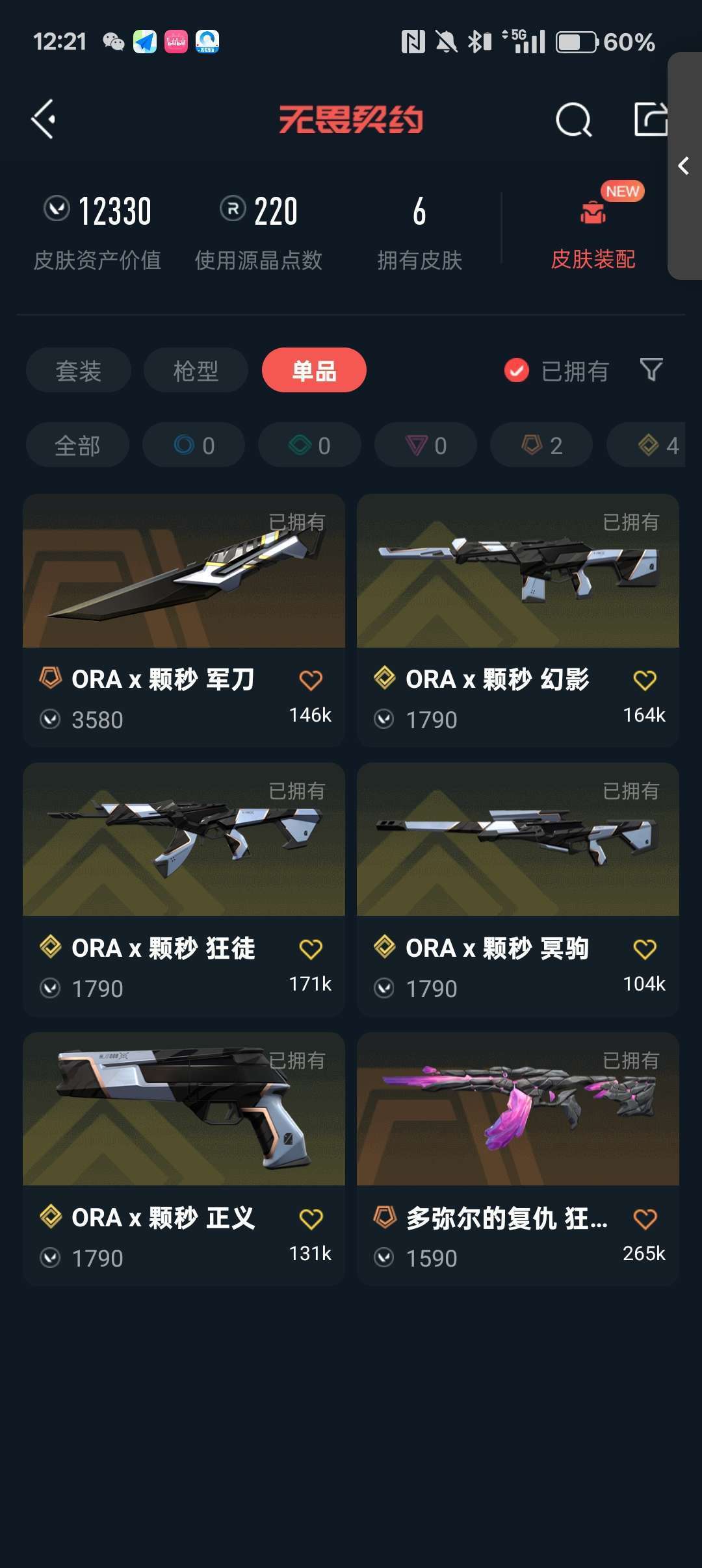Like the ORA x 颗秒 军刀 skin

pyautogui.click(x=311, y=681)
